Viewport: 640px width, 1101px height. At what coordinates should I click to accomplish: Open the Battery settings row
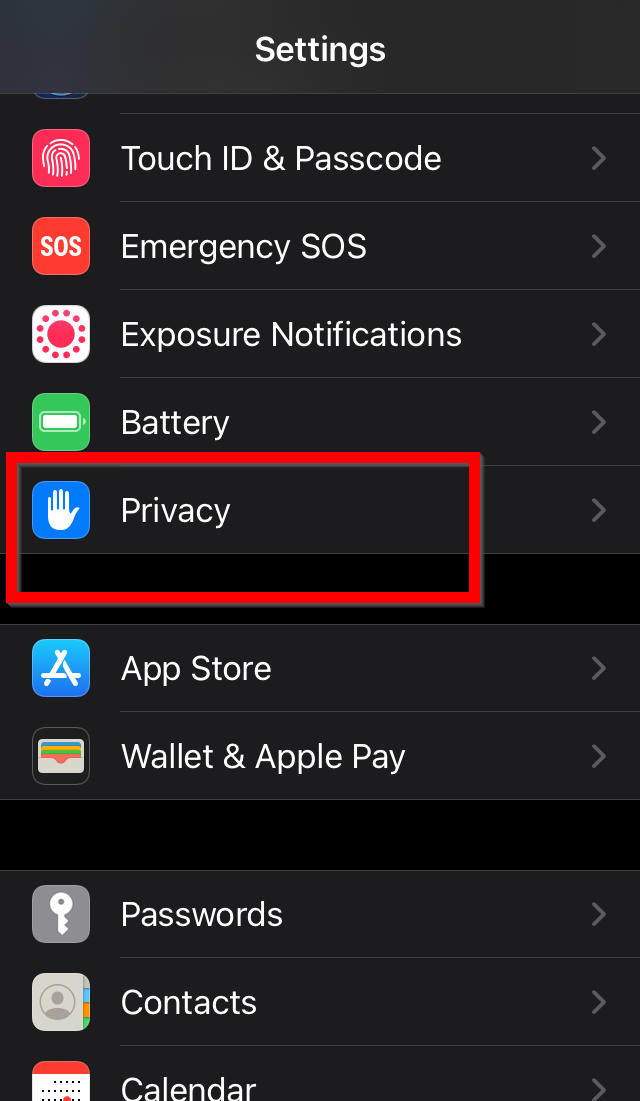coord(320,422)
